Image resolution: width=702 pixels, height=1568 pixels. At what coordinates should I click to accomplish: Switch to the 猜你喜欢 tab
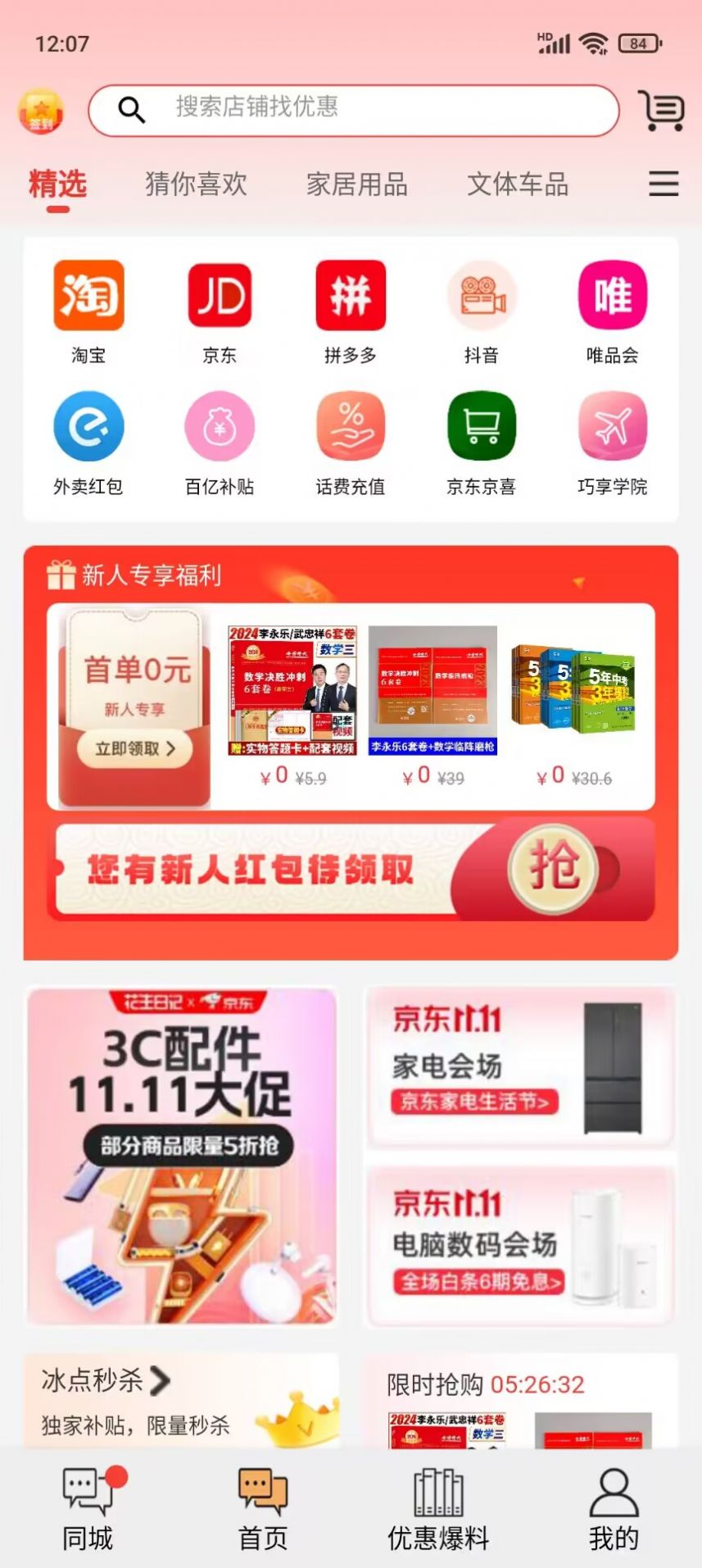point(196,185)
